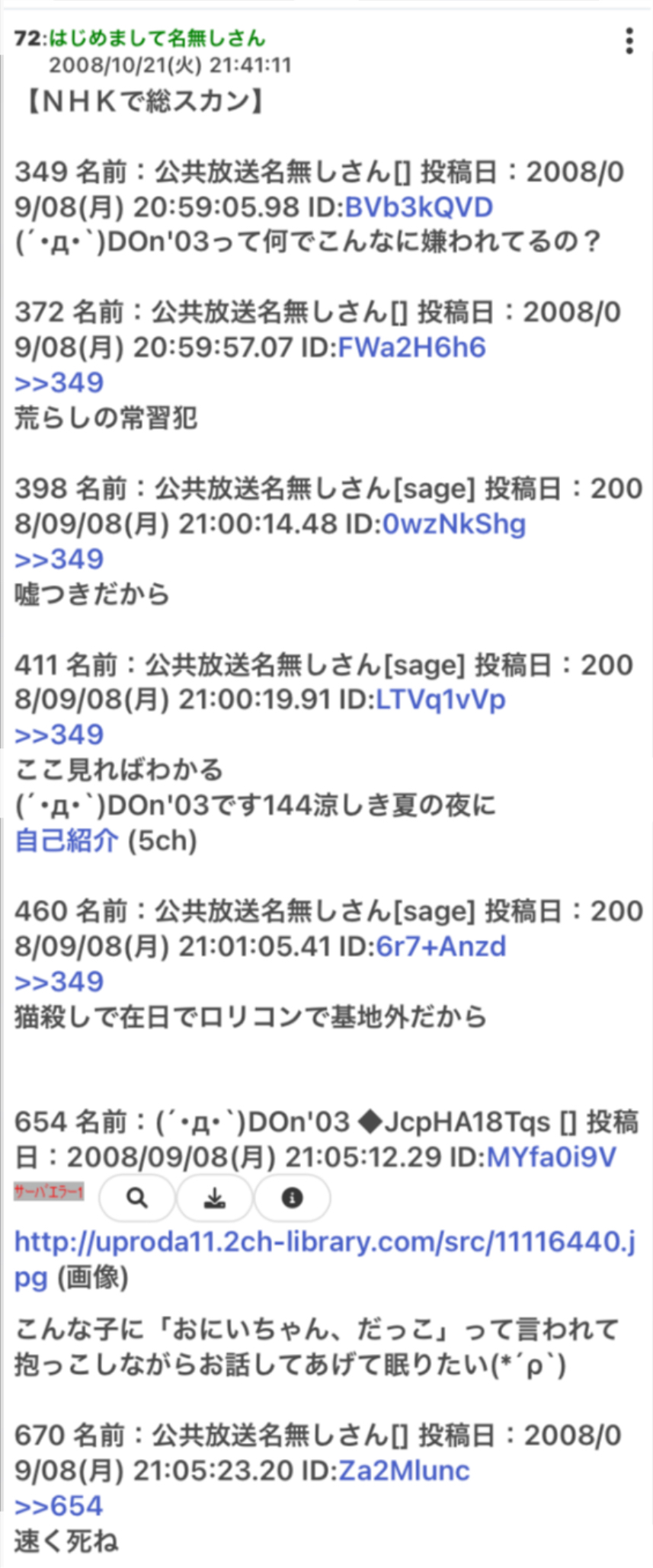
Task: Open the 自己紹介 link
Action: coord(67,840)
